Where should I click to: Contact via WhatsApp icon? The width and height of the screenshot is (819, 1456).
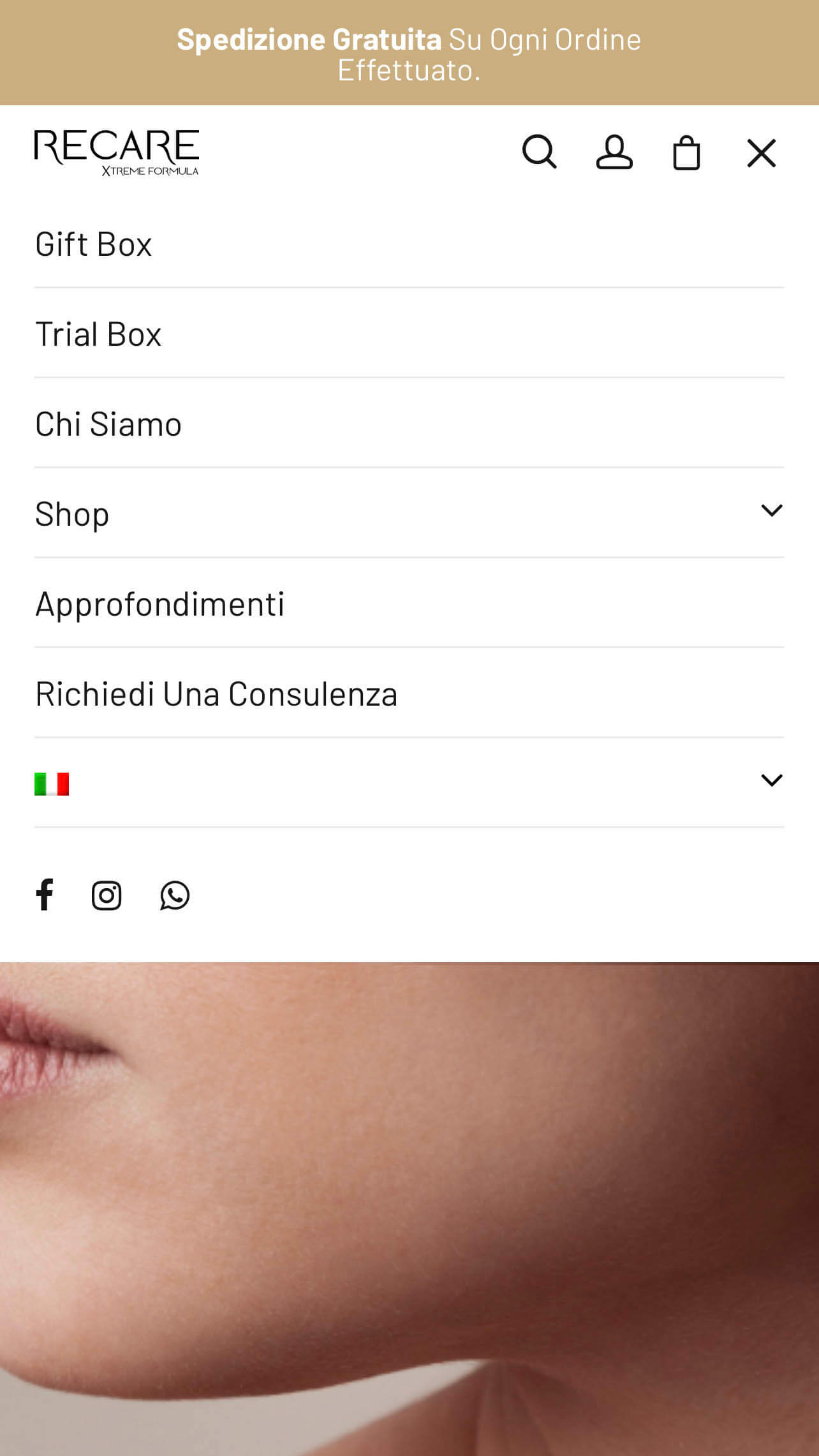pos(175,895)
